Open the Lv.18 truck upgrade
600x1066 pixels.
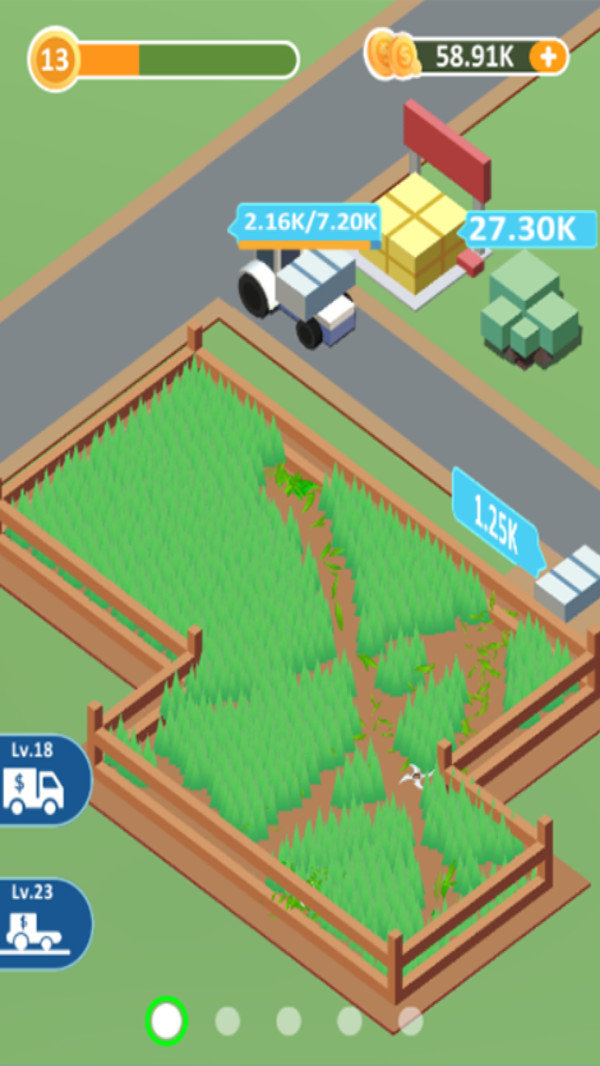(x=40, y=780)
